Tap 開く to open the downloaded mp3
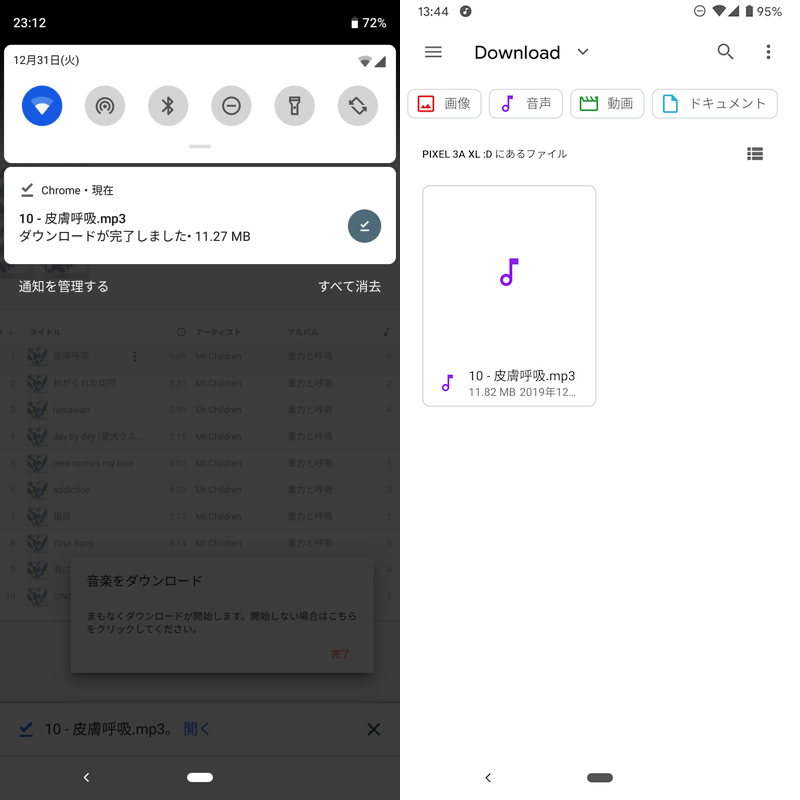The image size is (800, 800). point(197,729)
